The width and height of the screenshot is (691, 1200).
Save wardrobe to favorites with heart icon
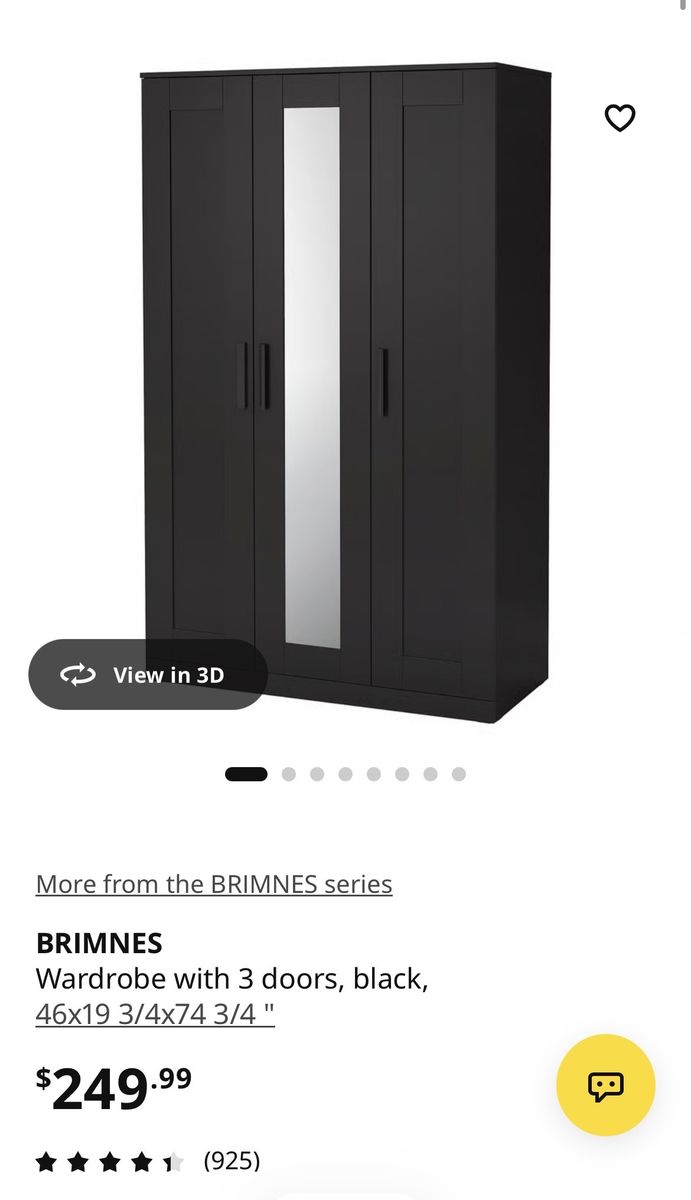[620, 118]
